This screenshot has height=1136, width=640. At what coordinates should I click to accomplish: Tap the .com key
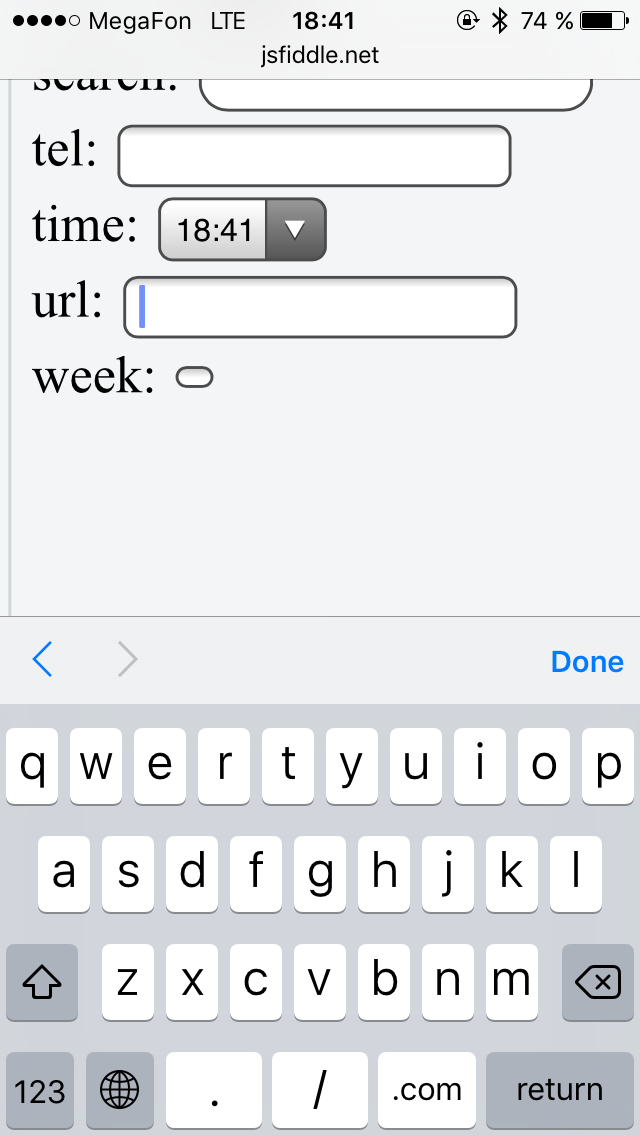click(427, 1090)
